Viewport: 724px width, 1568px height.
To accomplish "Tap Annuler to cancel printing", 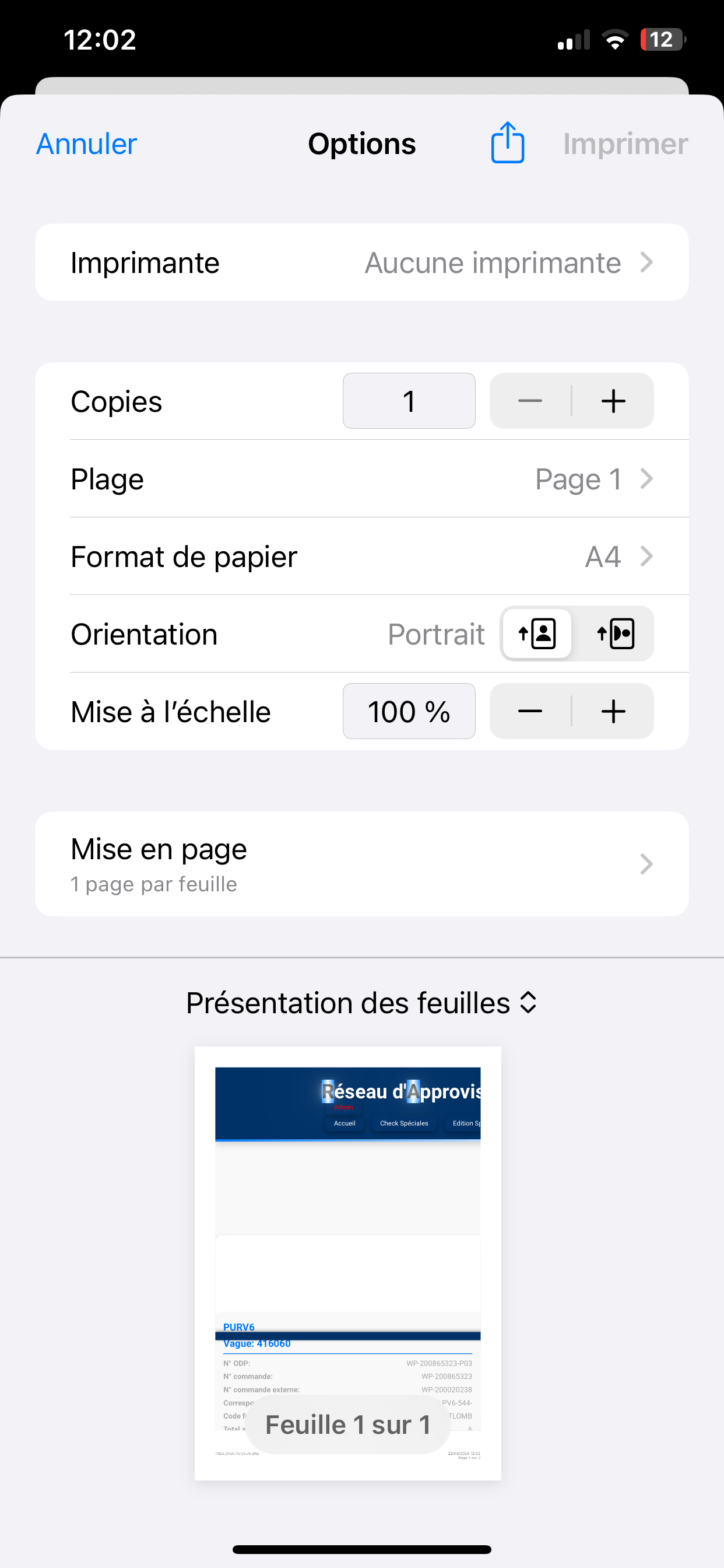I will click(86, 144).
